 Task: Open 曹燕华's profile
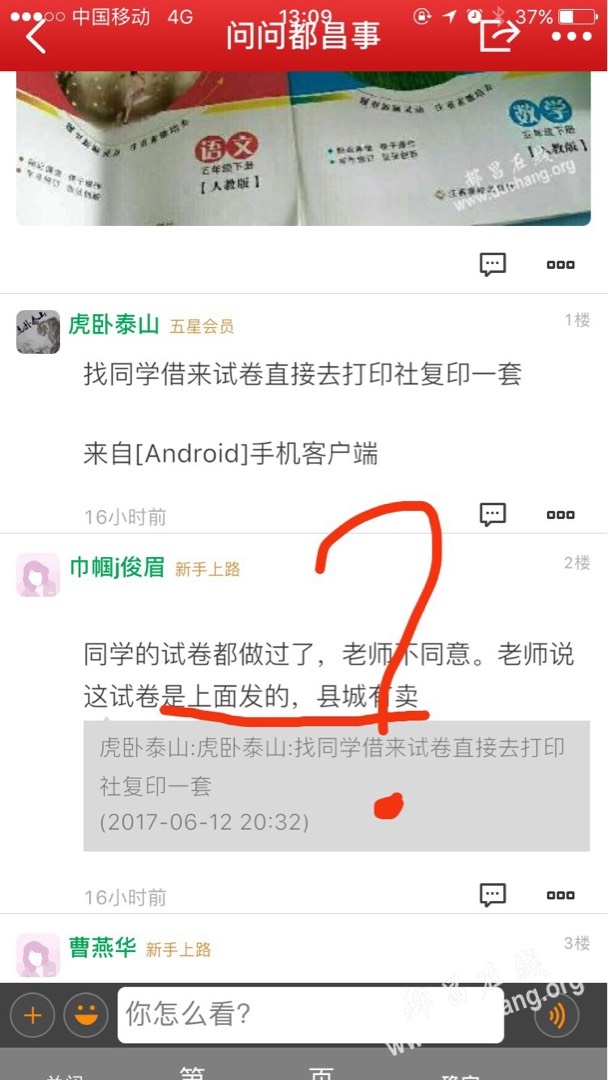38,954
